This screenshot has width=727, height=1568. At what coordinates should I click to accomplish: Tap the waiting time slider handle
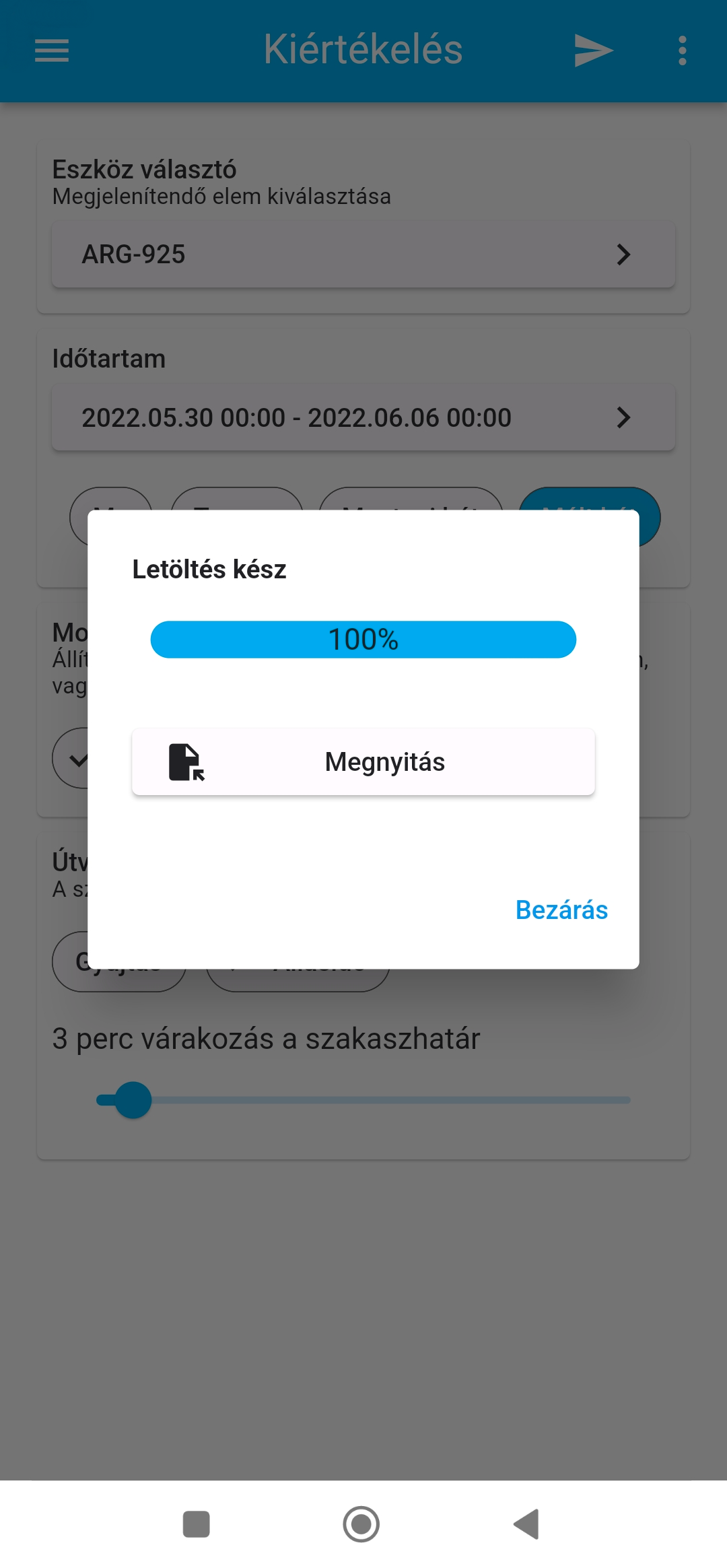[133, 1099]
